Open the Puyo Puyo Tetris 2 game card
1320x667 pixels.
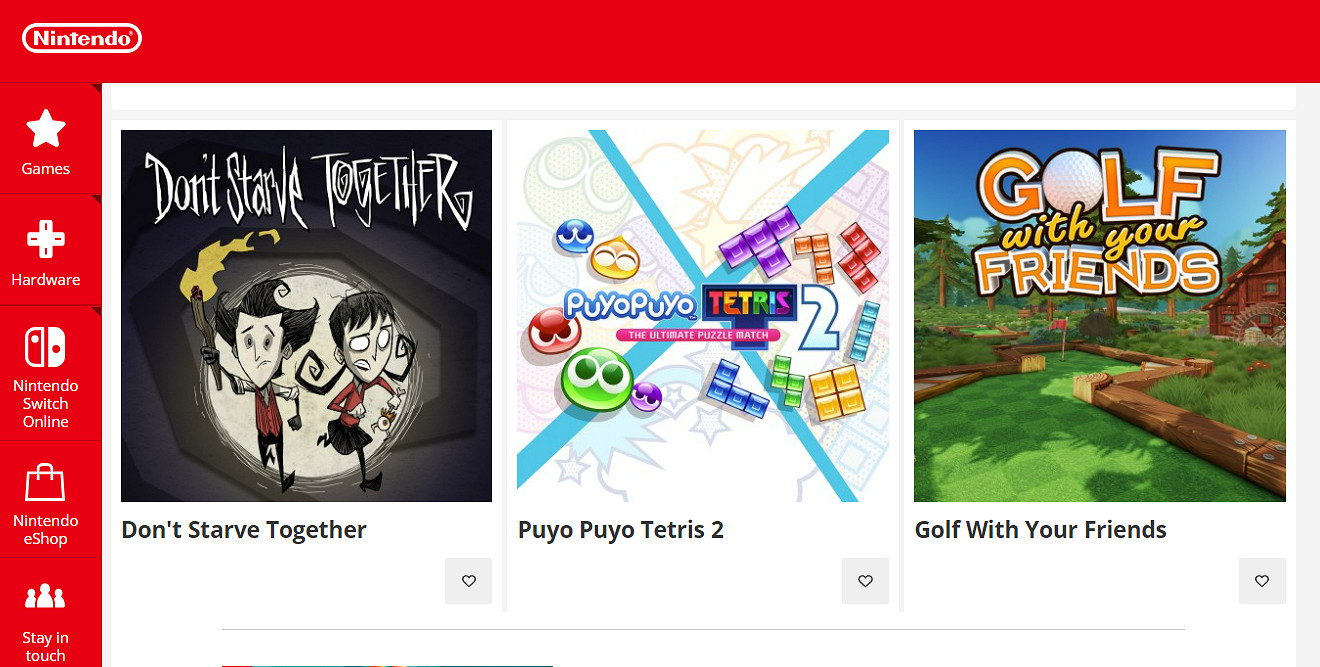702,316
